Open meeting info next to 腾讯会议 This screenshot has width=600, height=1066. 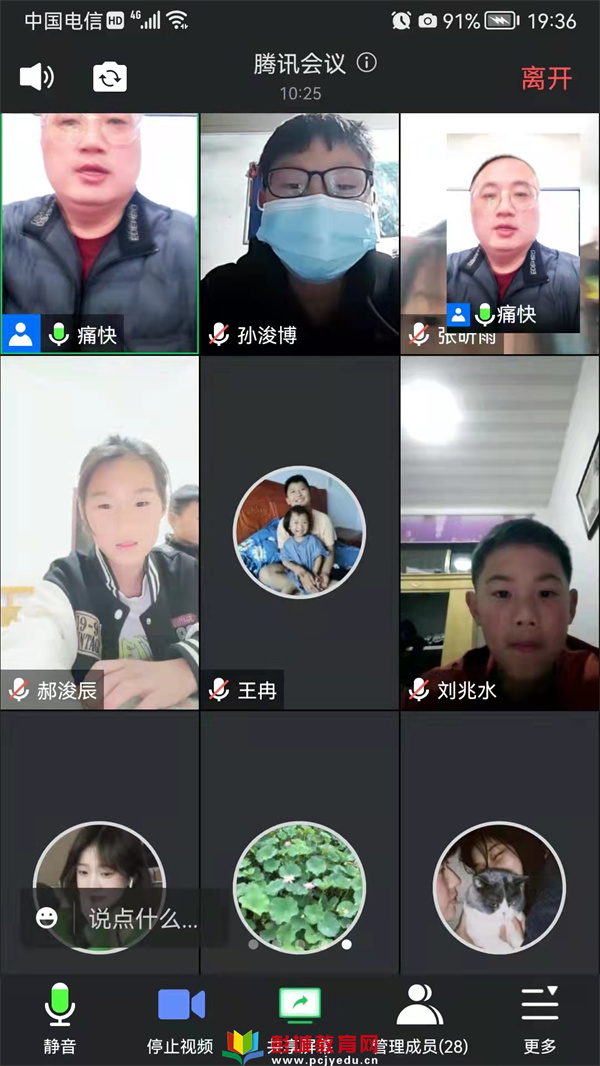click(x=367, y=63)
